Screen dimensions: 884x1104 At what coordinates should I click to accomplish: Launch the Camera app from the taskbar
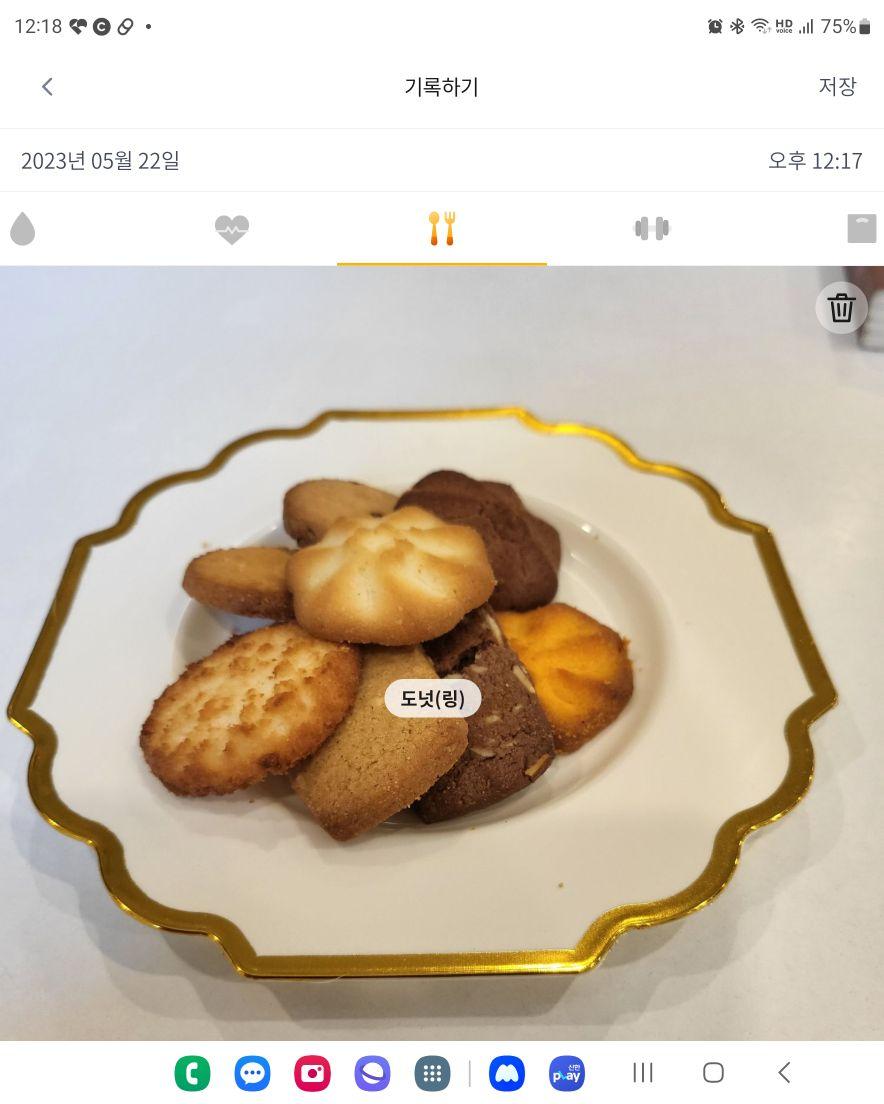click(312, 1073)
